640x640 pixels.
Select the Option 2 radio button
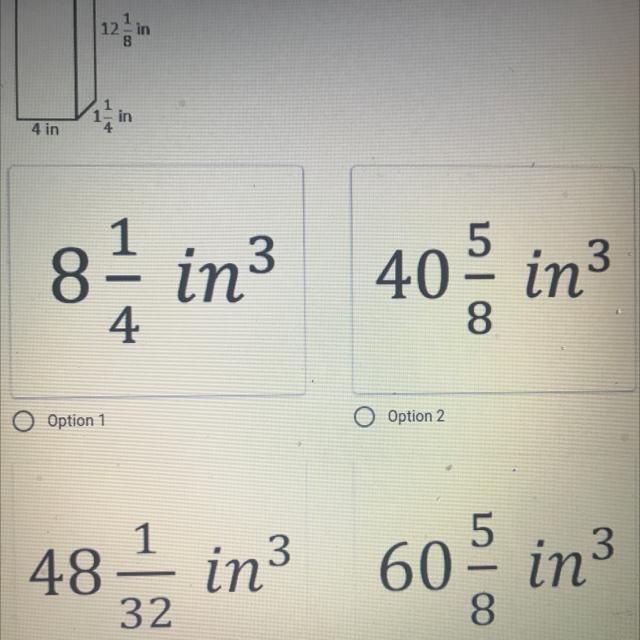pyautogui.click(x=365, y=416)
